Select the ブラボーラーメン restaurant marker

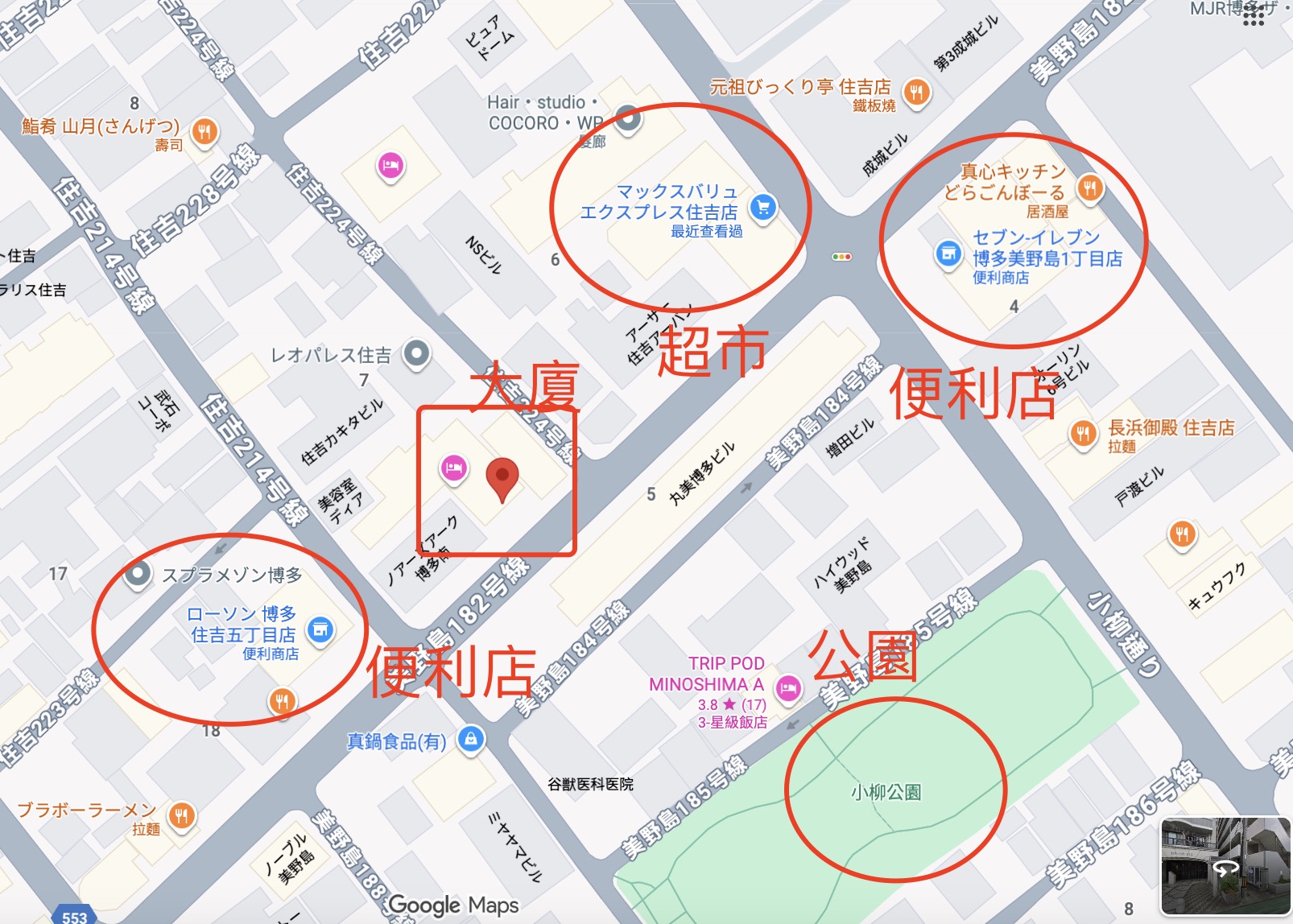(182, 816)
